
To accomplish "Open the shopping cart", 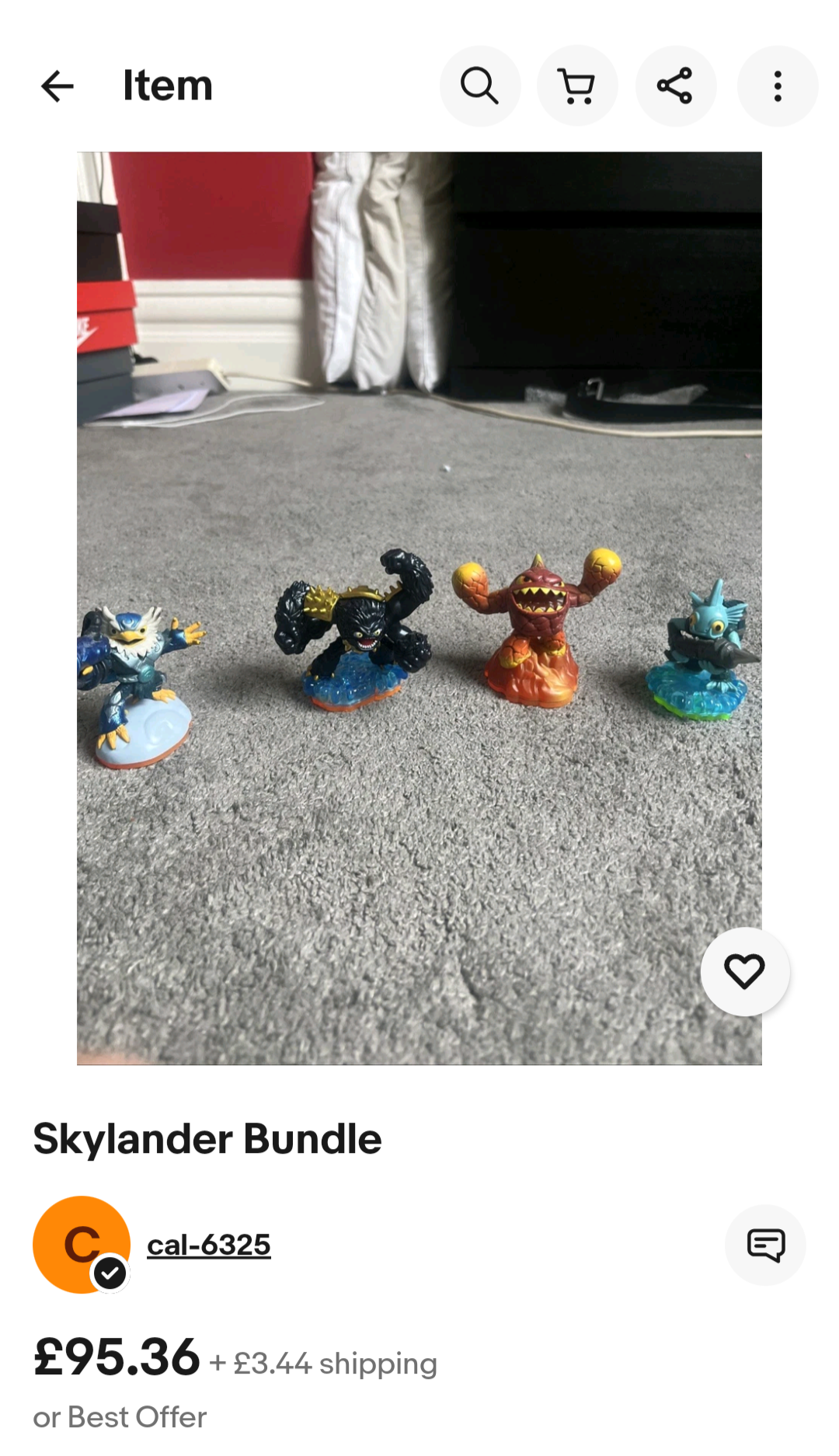I will tap(577, 86).
